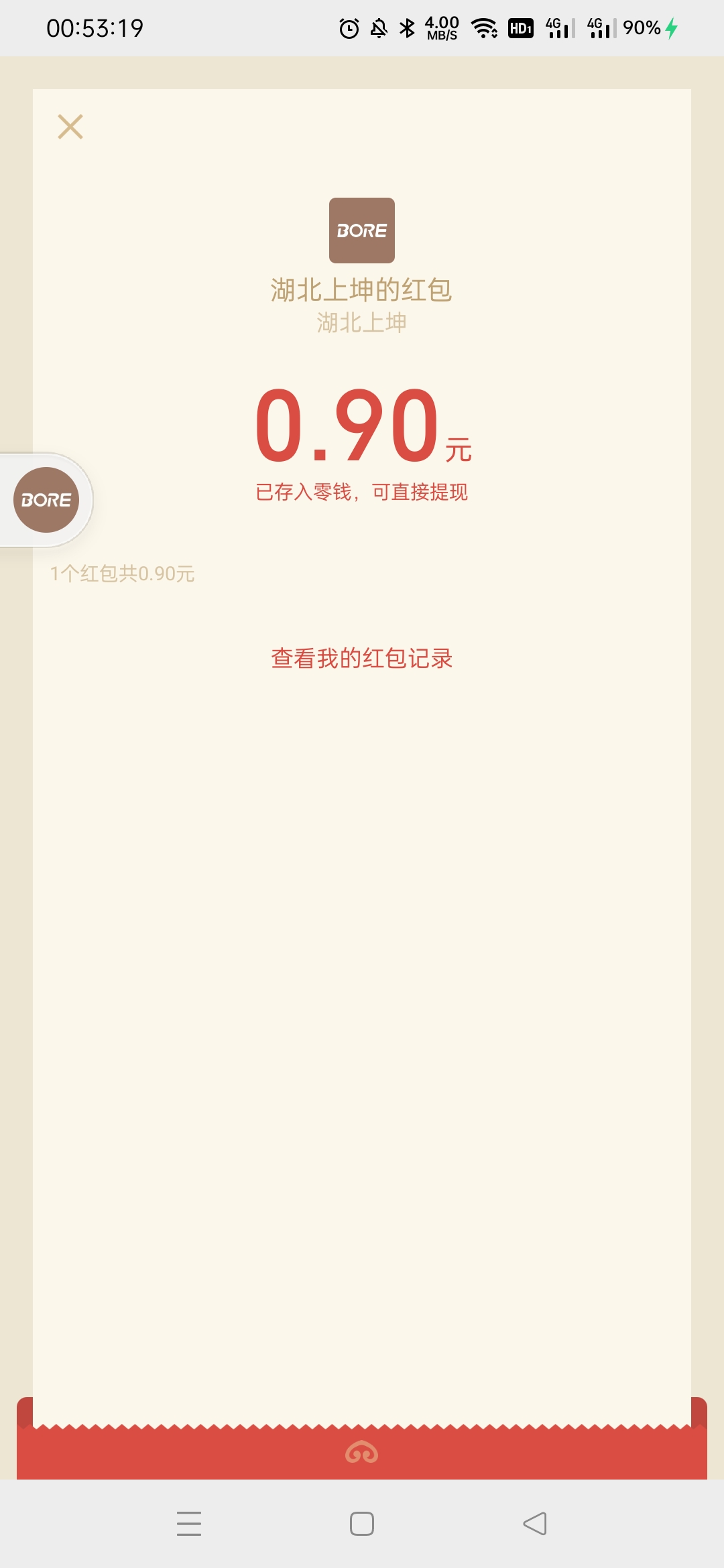Tap the 1个红包共0.90元 summary text

coord(123,574)
